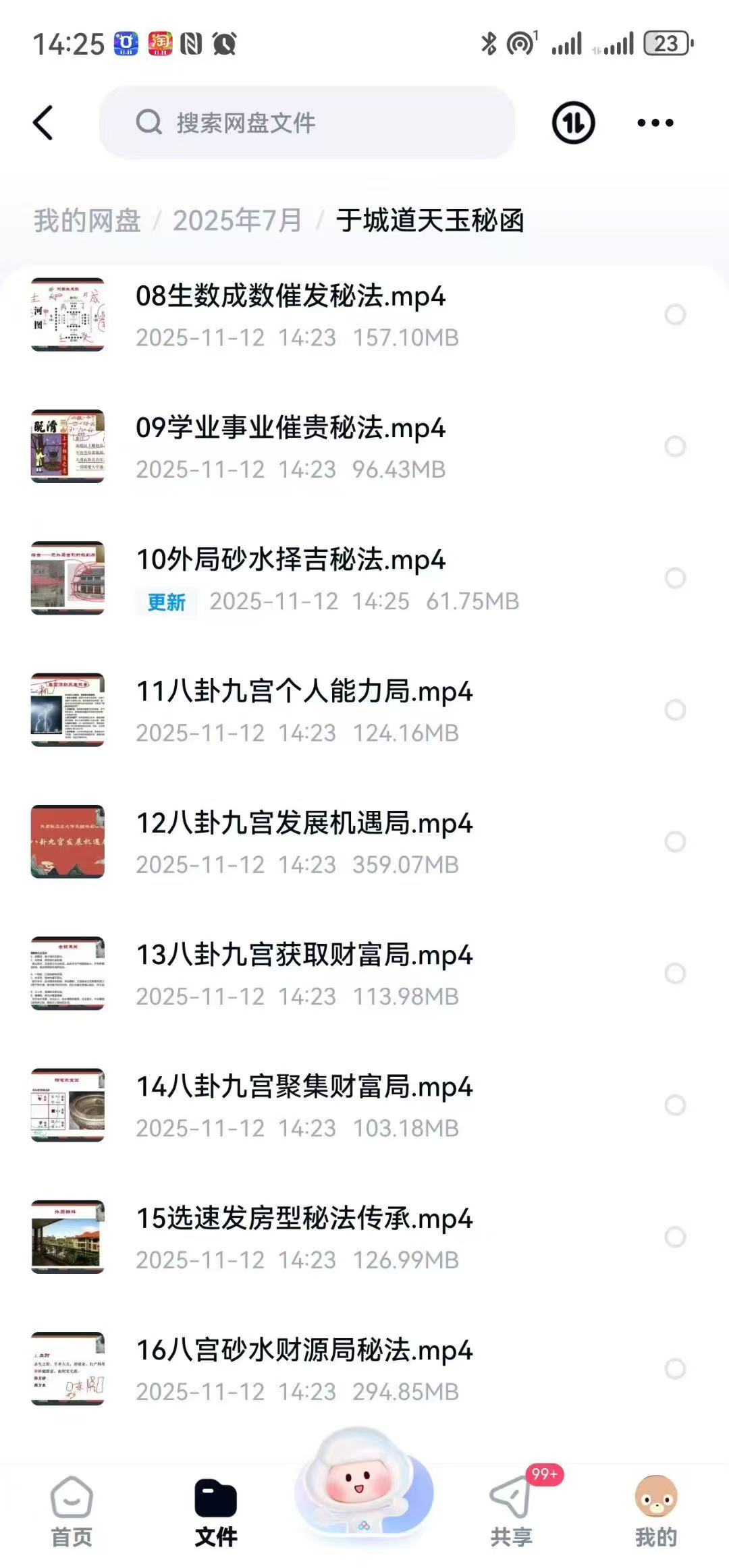
Task: Go back using the back arrow
Action: click(x=43, y=123)
